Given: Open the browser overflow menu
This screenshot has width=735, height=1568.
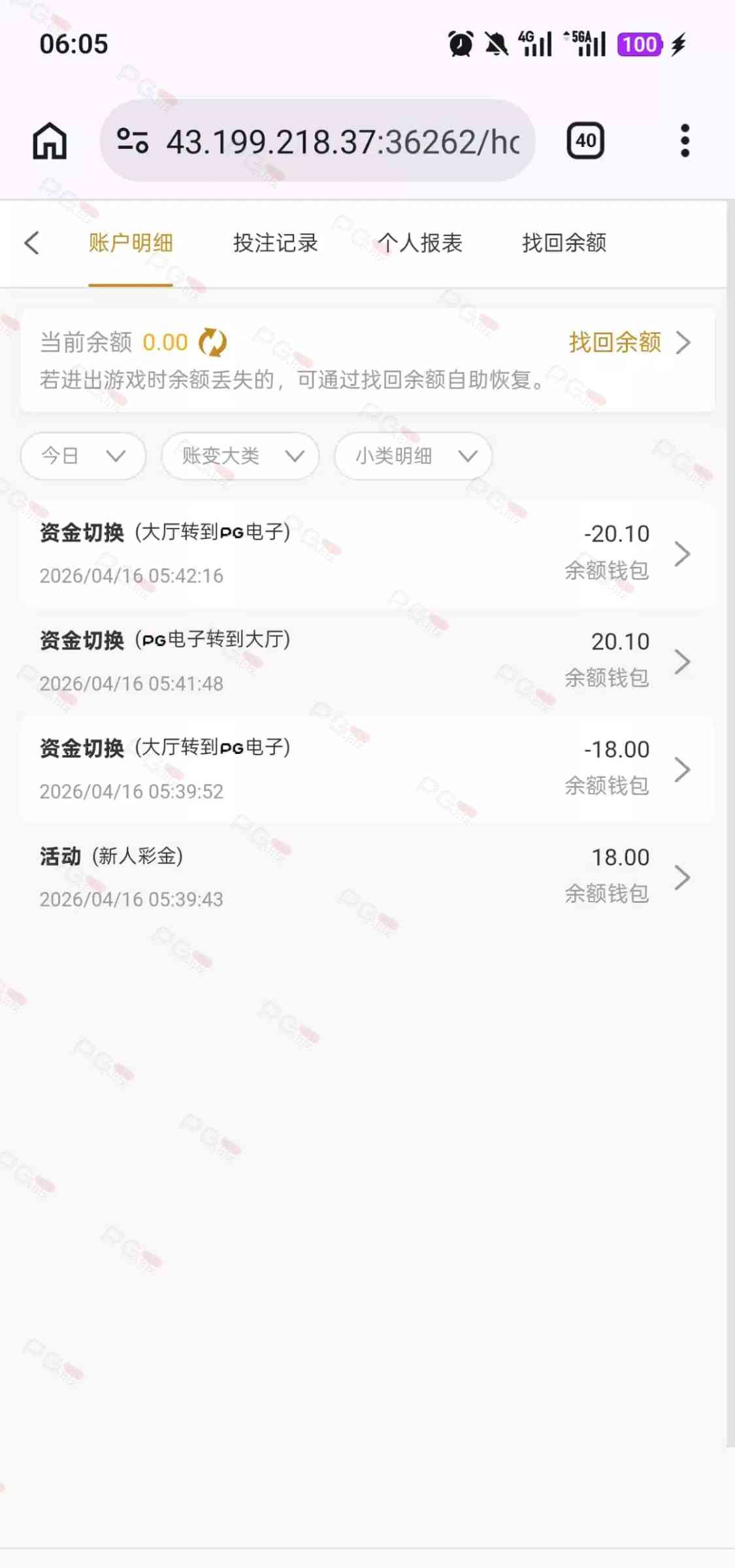Looking at the screenshot, I should [x=684, y=141].
